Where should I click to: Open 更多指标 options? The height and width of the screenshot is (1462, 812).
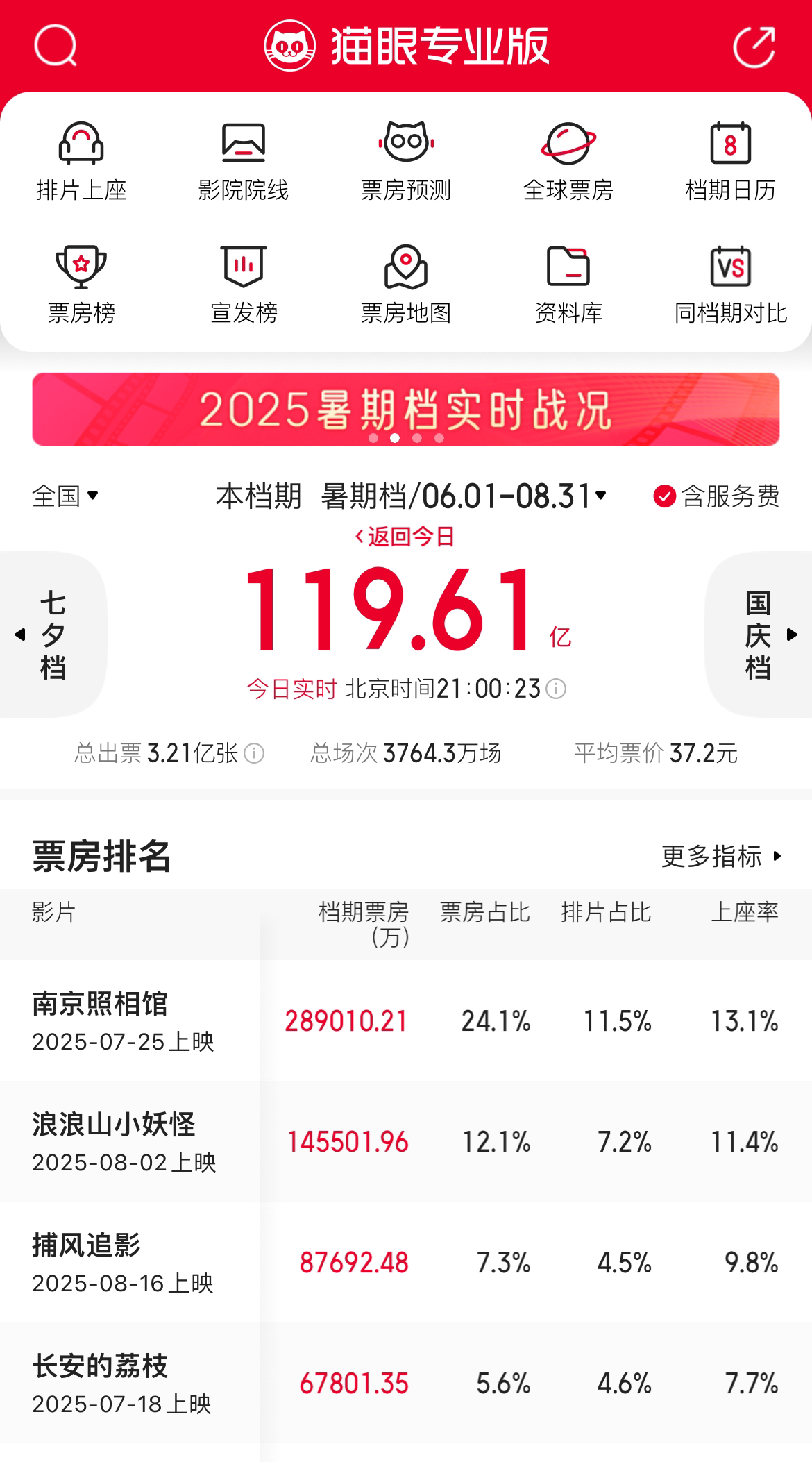pos(722,856)
